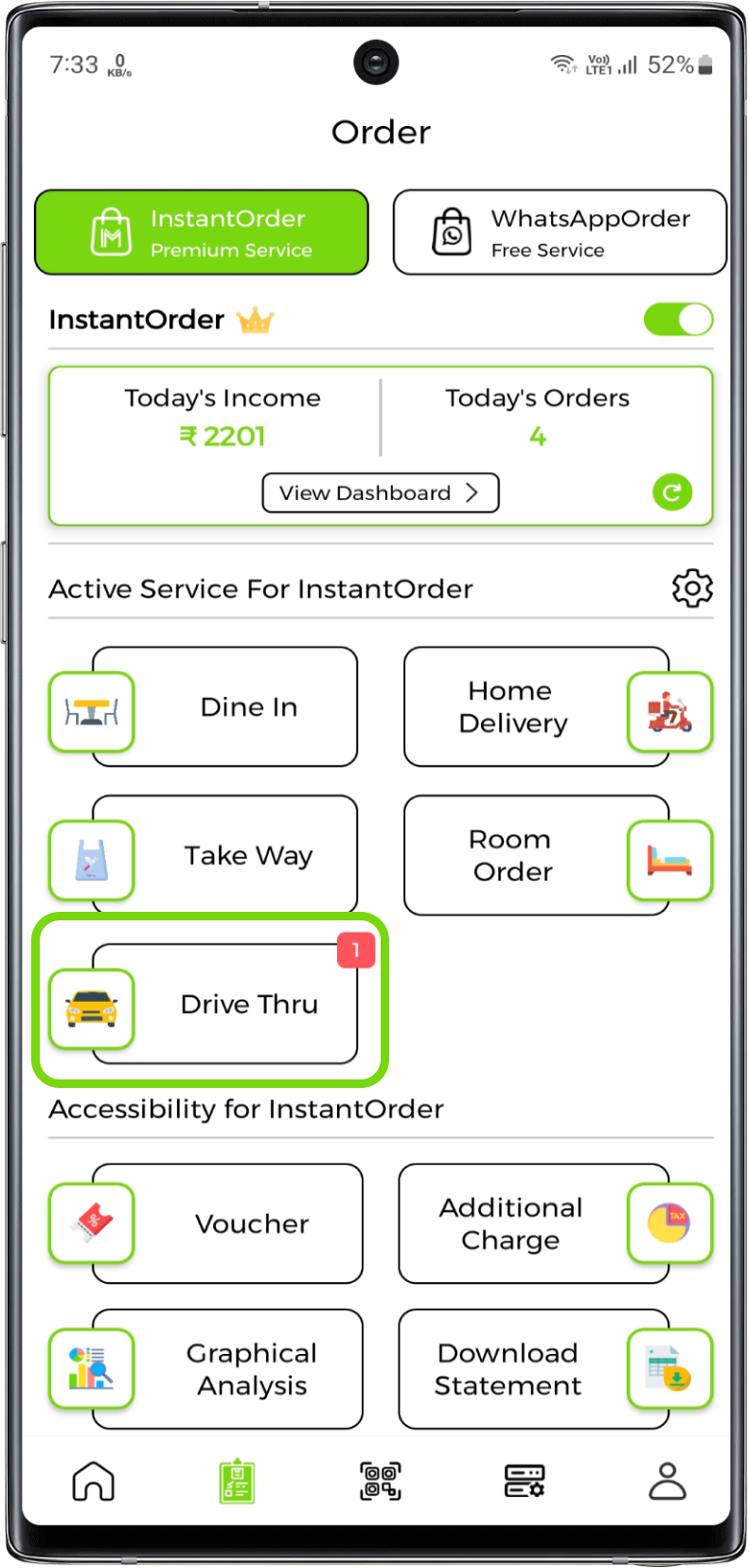The width and height of the screenshot is (749, 1568).
Task: Switch to the WhatsAppOrder free service
Action: point(560,233)
